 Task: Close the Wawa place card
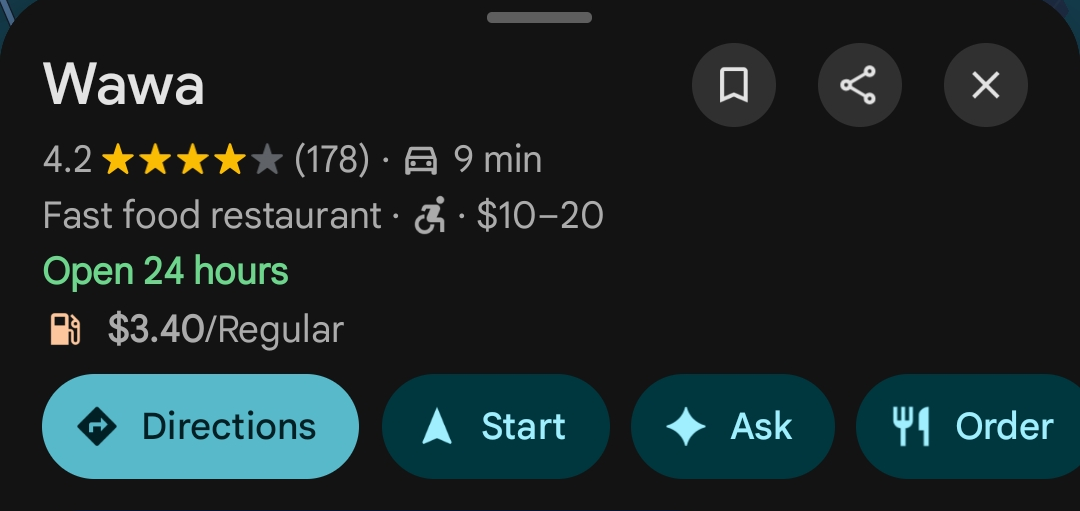pos(985,86)
